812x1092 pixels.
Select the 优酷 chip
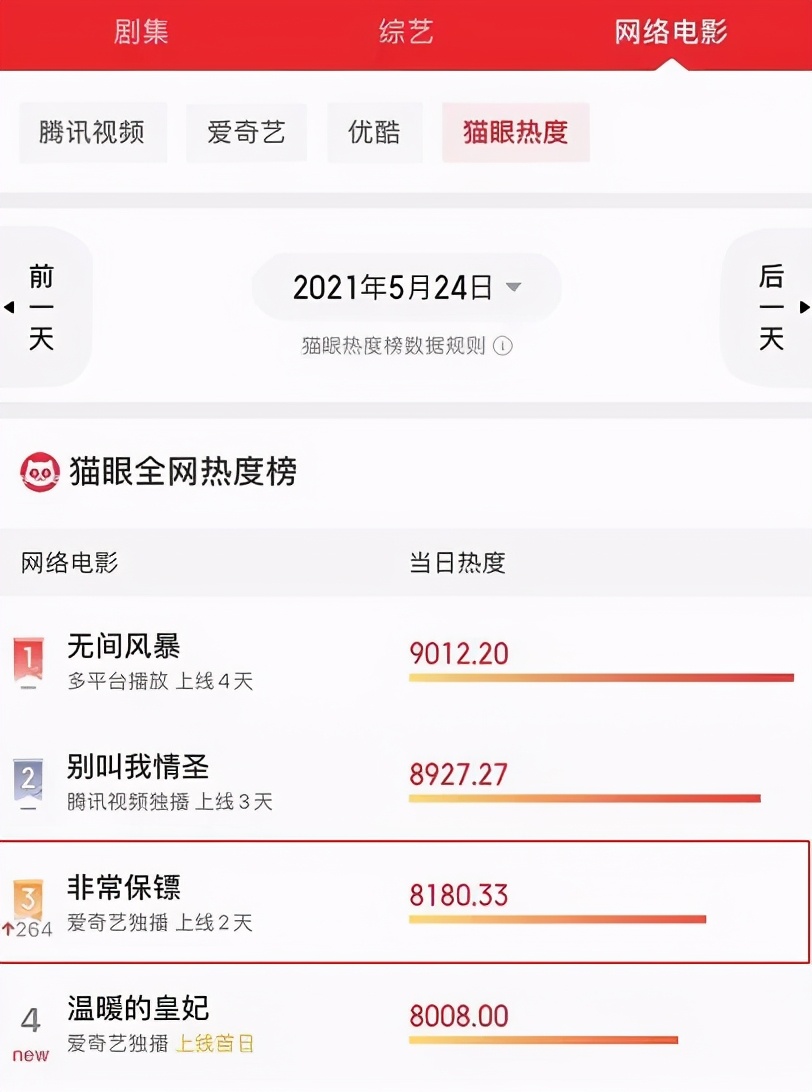coord(374,132)
